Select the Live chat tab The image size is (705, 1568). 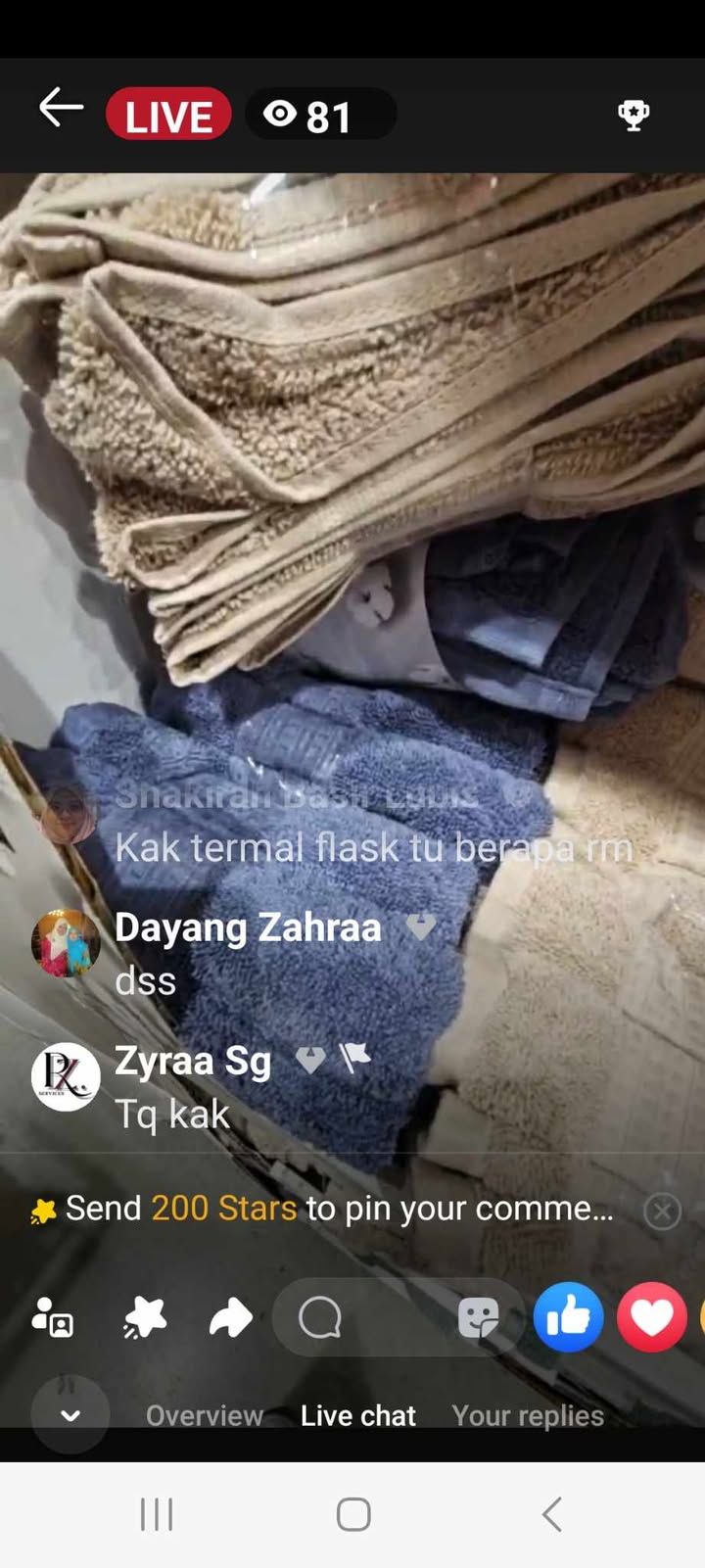[x=357, y=1415]
